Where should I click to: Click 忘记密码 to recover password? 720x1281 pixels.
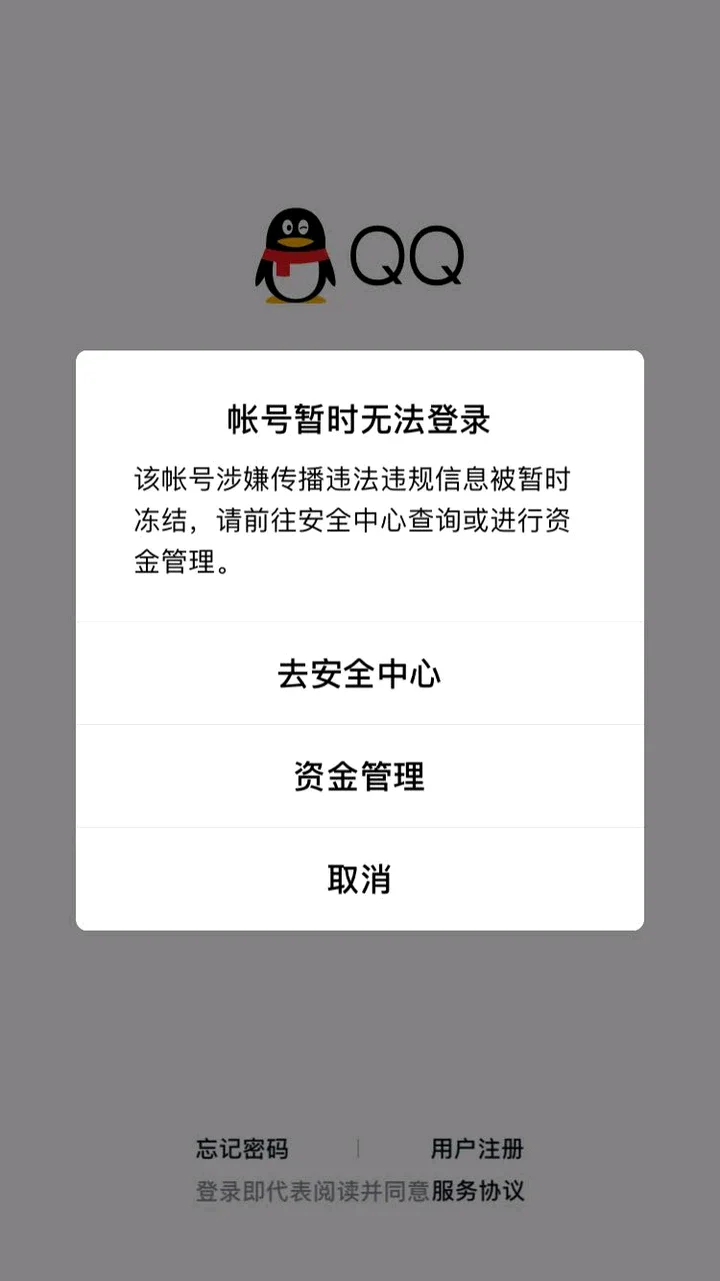243,1150
